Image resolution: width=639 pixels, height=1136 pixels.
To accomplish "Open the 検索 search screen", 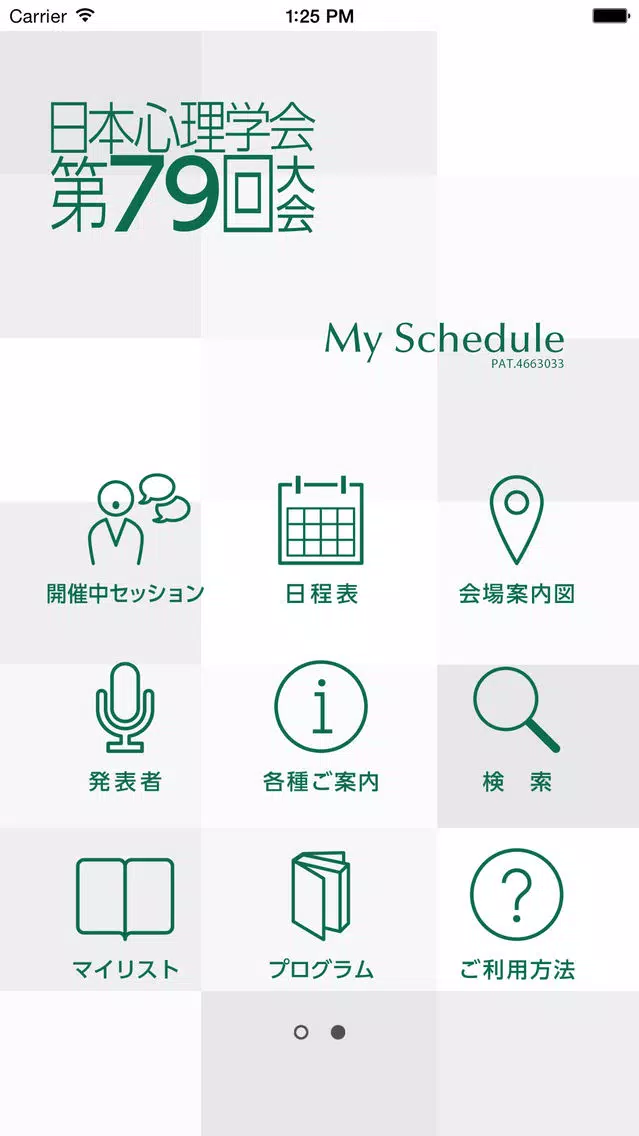I will (517, 727).
